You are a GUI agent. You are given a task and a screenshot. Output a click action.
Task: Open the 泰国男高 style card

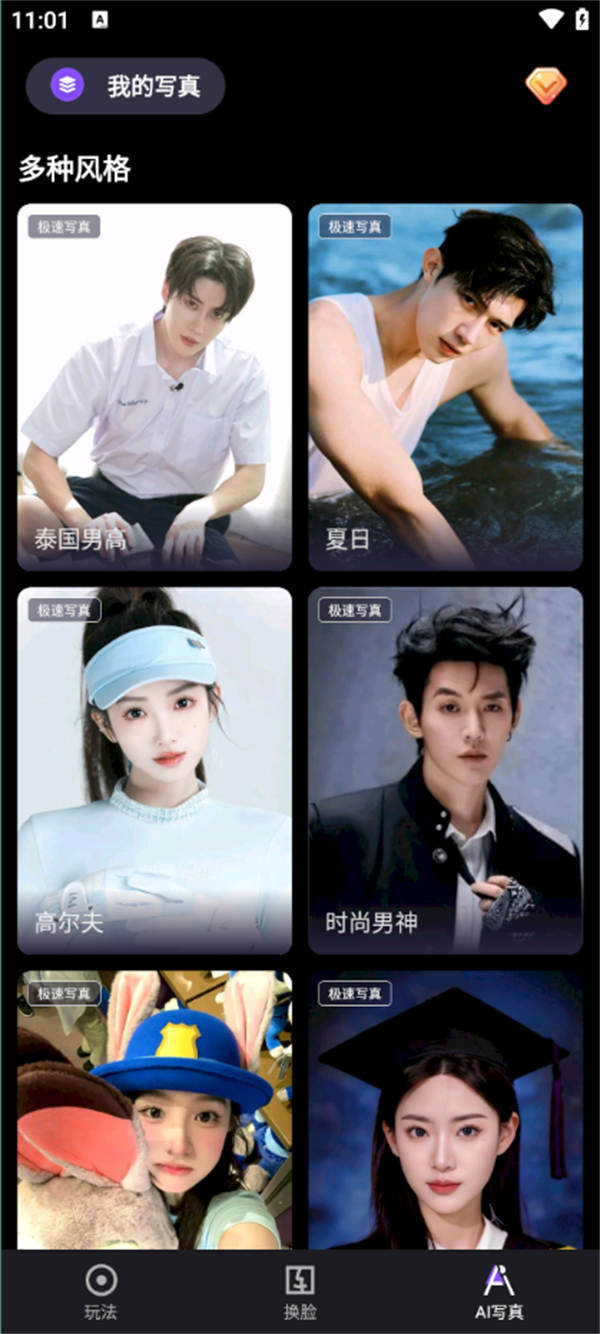tap(155, 387)
